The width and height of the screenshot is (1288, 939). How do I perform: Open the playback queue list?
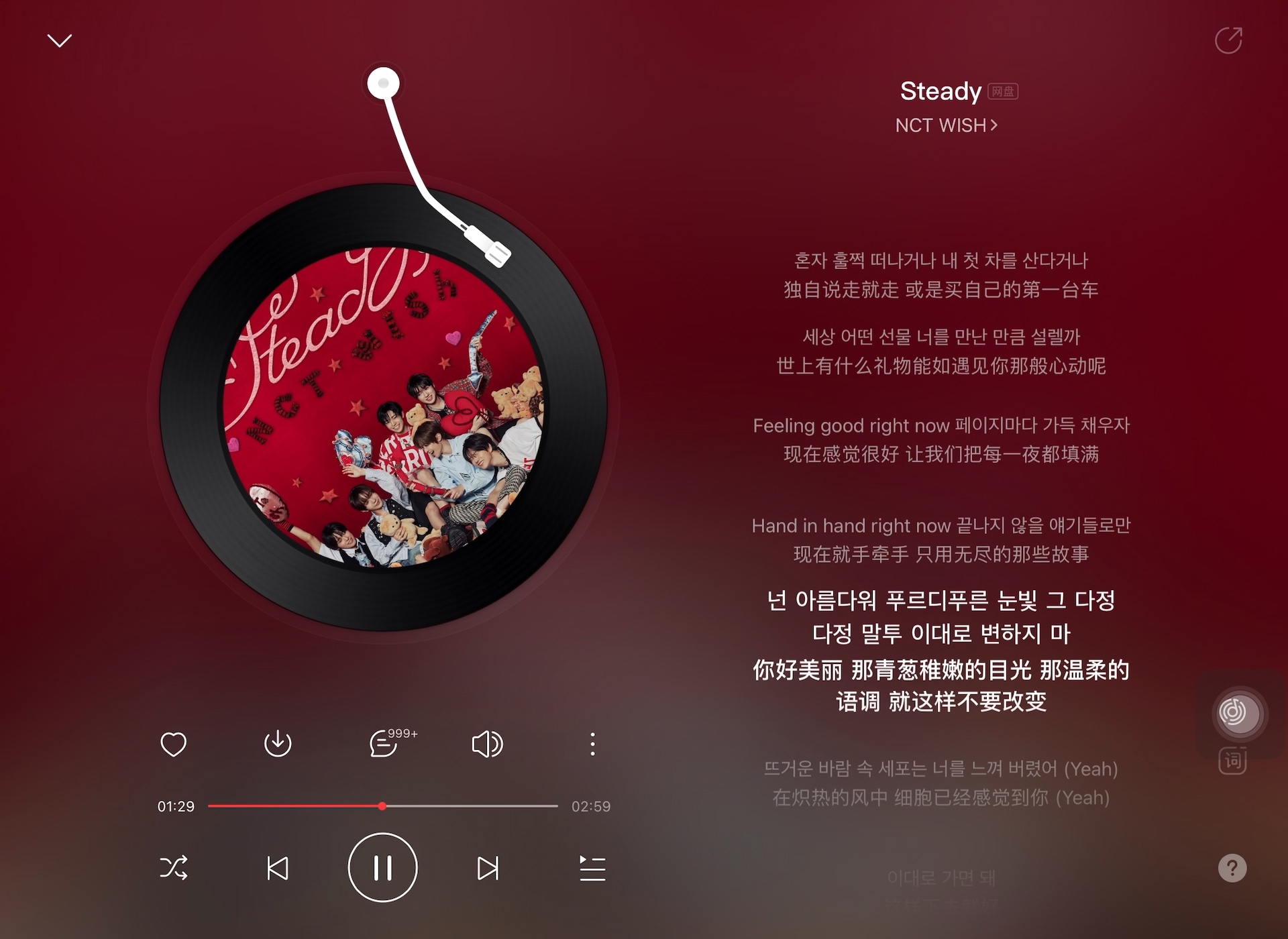[592, 868]
